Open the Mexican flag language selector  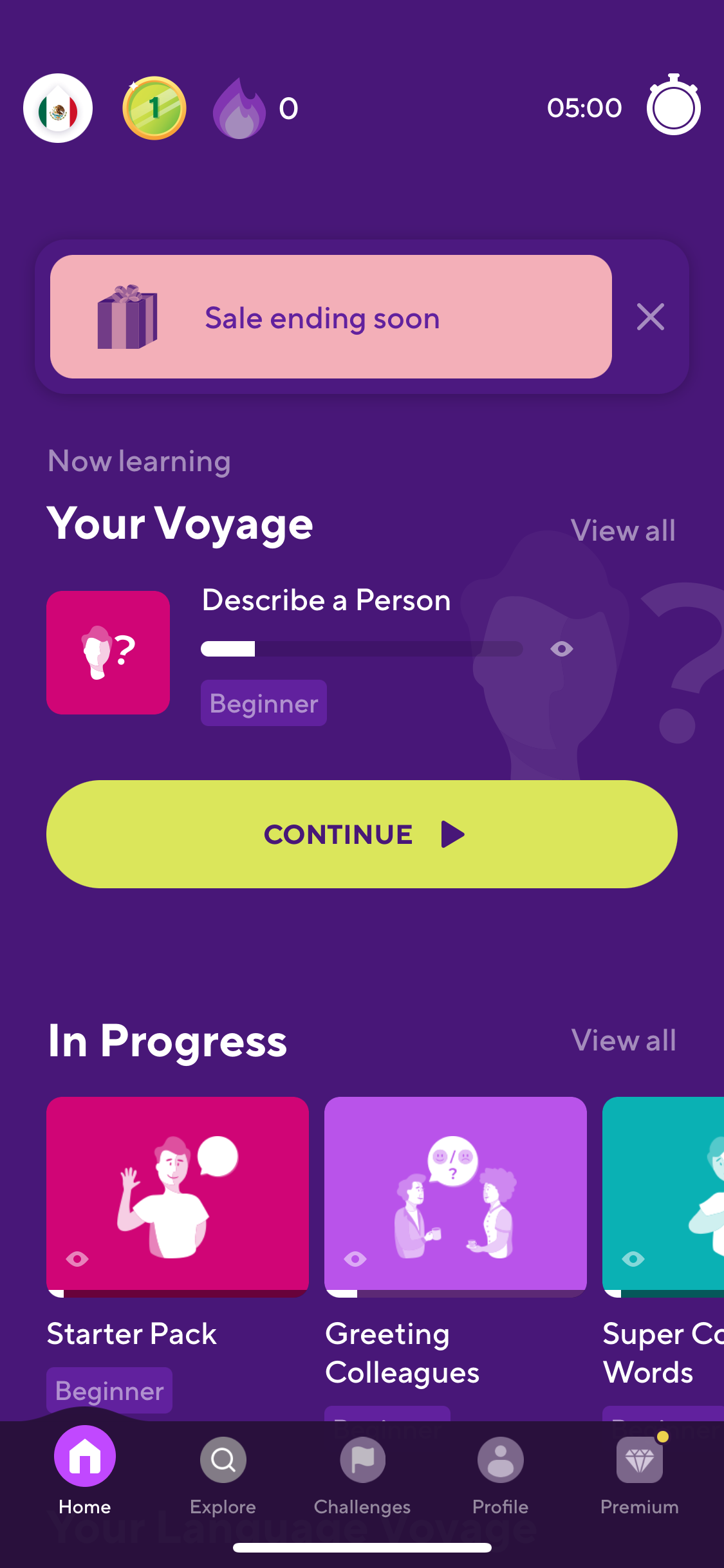click(x=57, y=107)
